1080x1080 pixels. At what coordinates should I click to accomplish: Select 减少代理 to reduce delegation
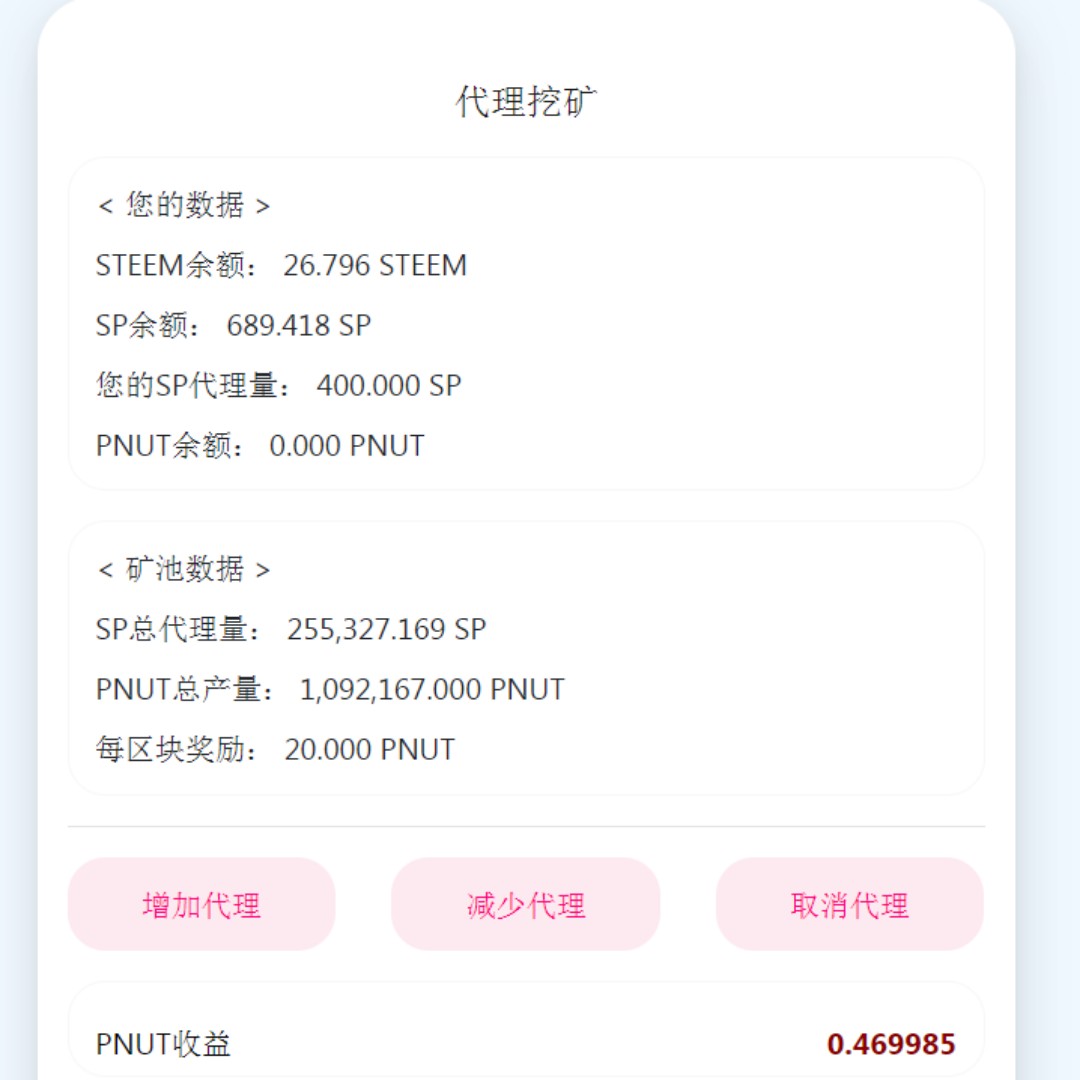point(525,905)
